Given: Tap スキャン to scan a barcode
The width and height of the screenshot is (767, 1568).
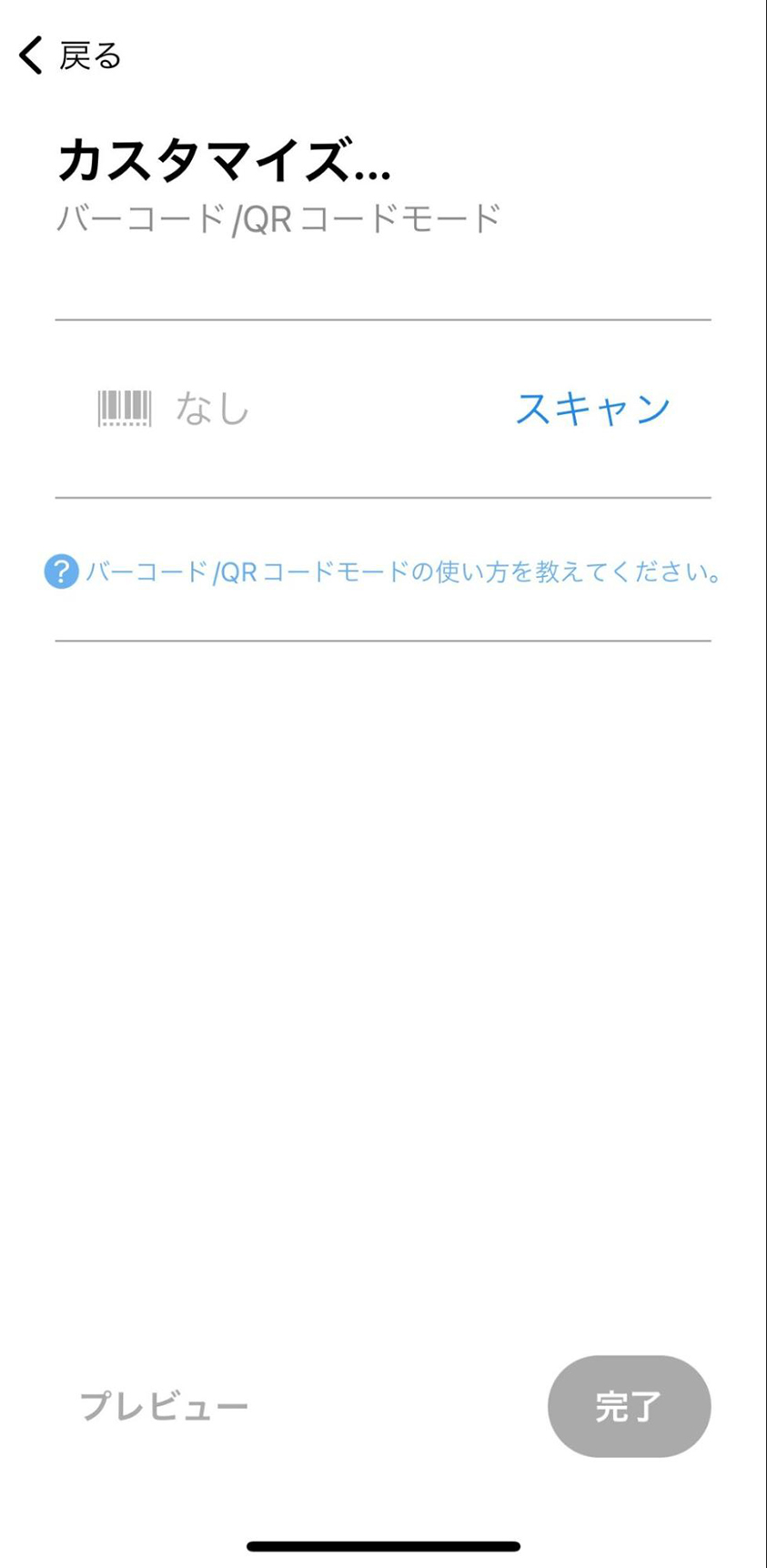Looking at the screenshot, I should (592, 410).
